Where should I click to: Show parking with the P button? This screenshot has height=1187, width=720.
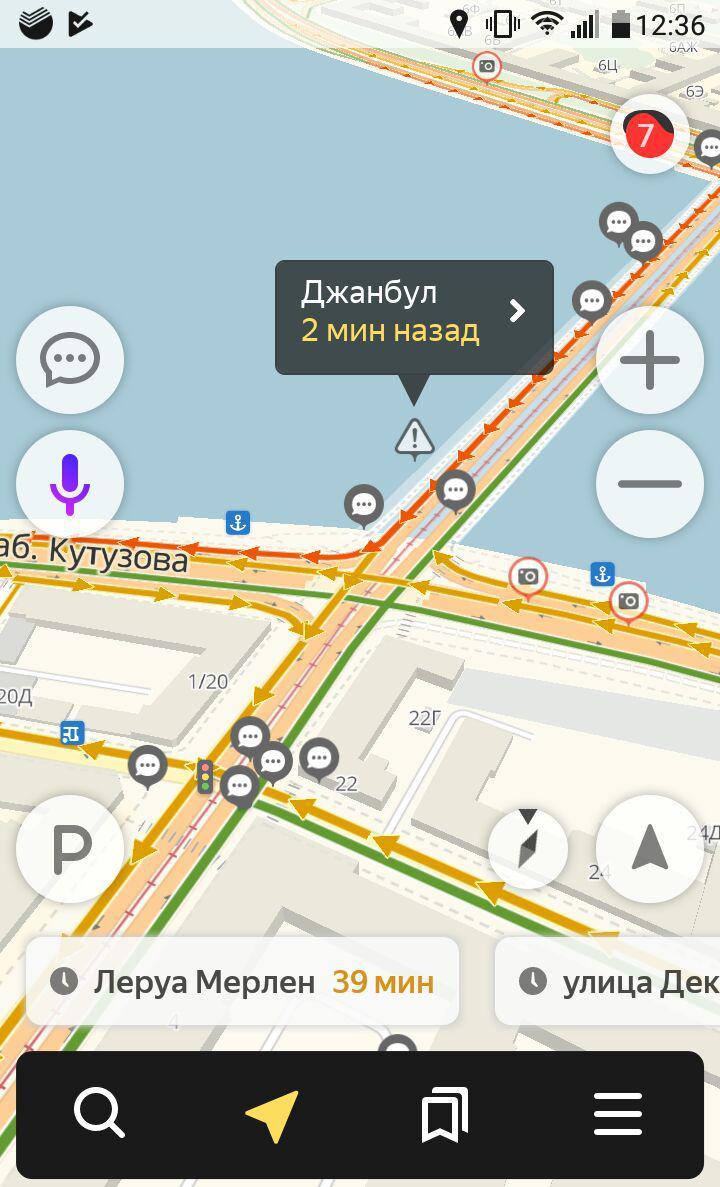tap(70, 849)
